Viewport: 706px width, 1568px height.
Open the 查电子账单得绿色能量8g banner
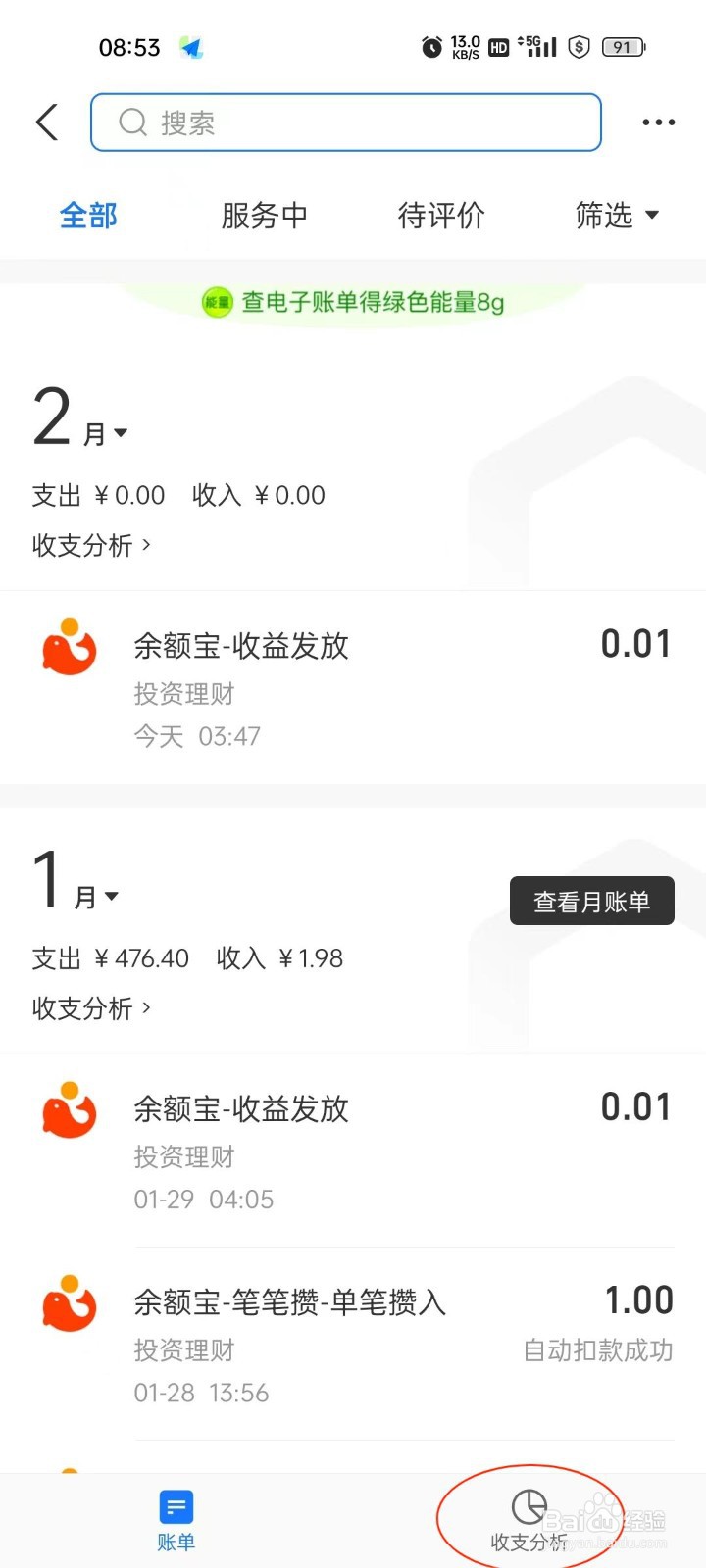click(353, 302)
